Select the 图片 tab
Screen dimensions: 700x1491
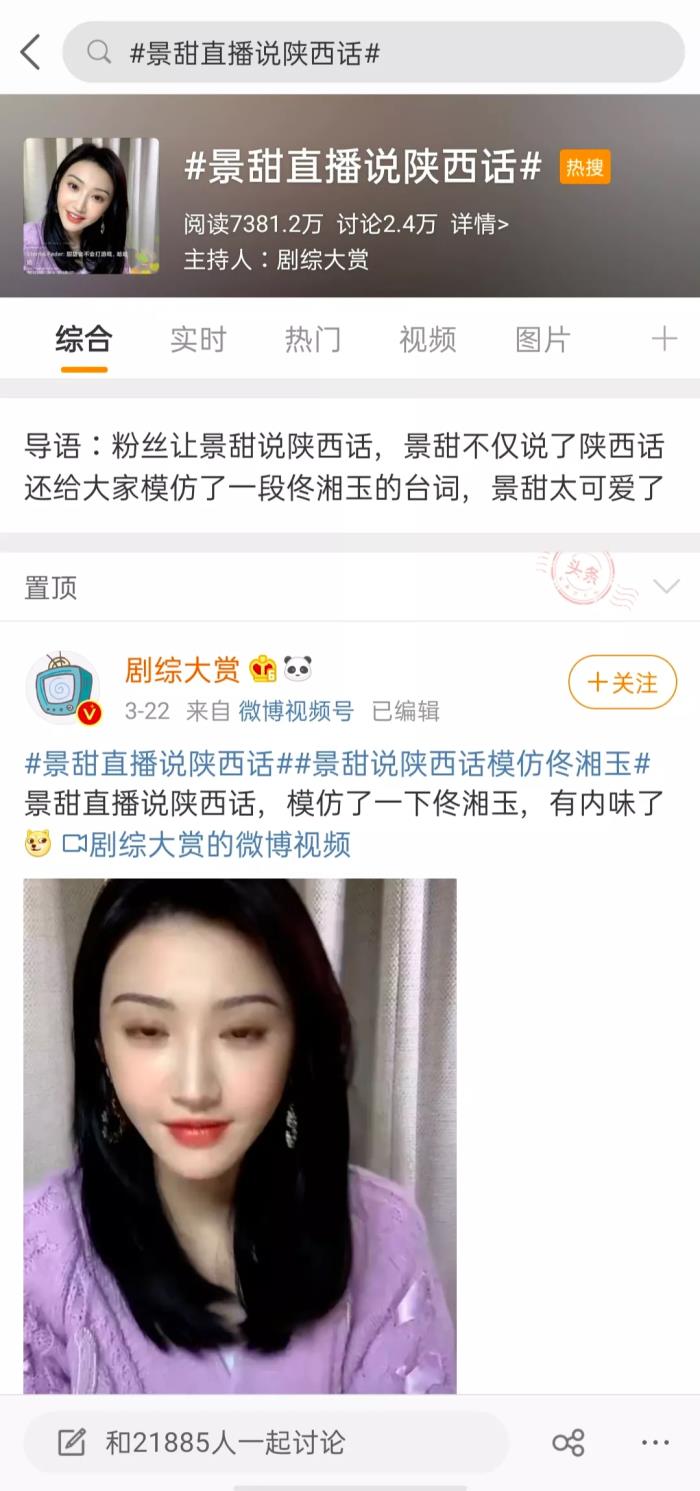pos(542,340)
